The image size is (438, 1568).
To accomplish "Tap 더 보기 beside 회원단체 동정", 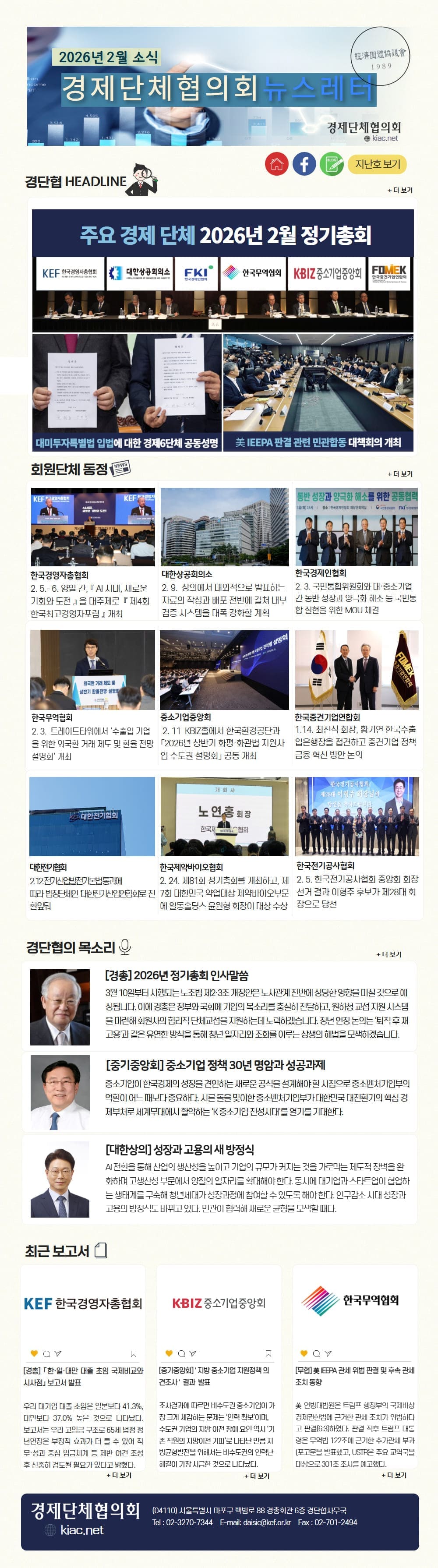I will pos(399,473).
